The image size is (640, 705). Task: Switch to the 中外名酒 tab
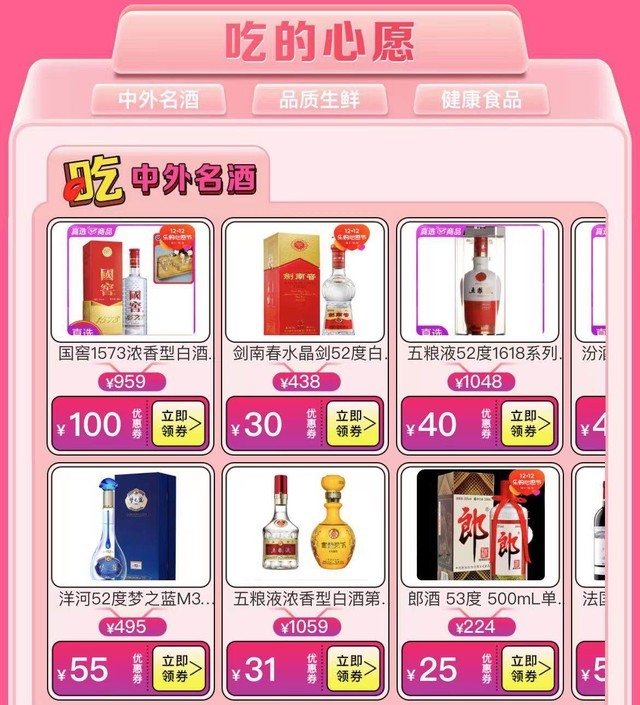tap(158, 100)
